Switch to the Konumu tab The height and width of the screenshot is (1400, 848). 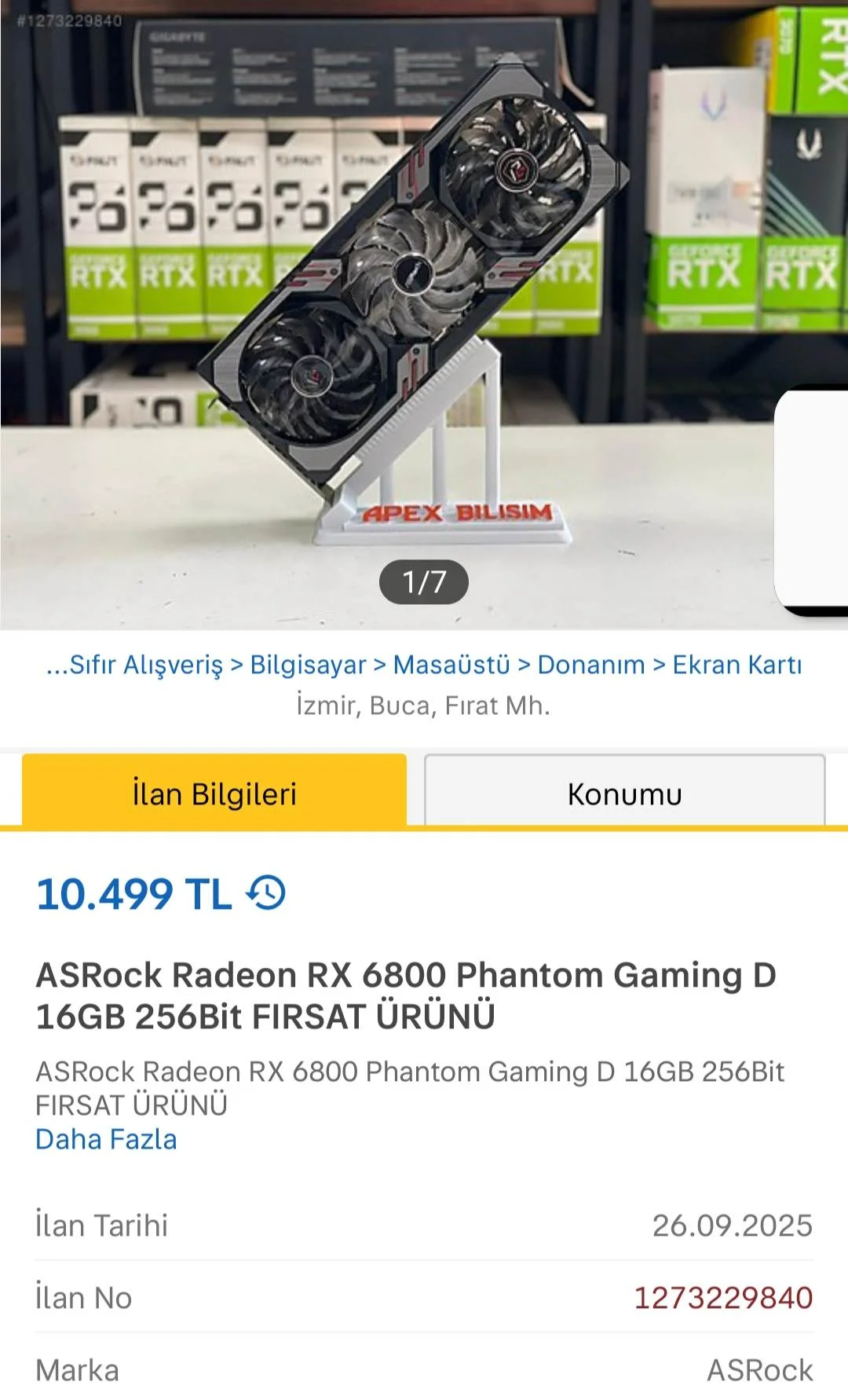click(624, 793)
